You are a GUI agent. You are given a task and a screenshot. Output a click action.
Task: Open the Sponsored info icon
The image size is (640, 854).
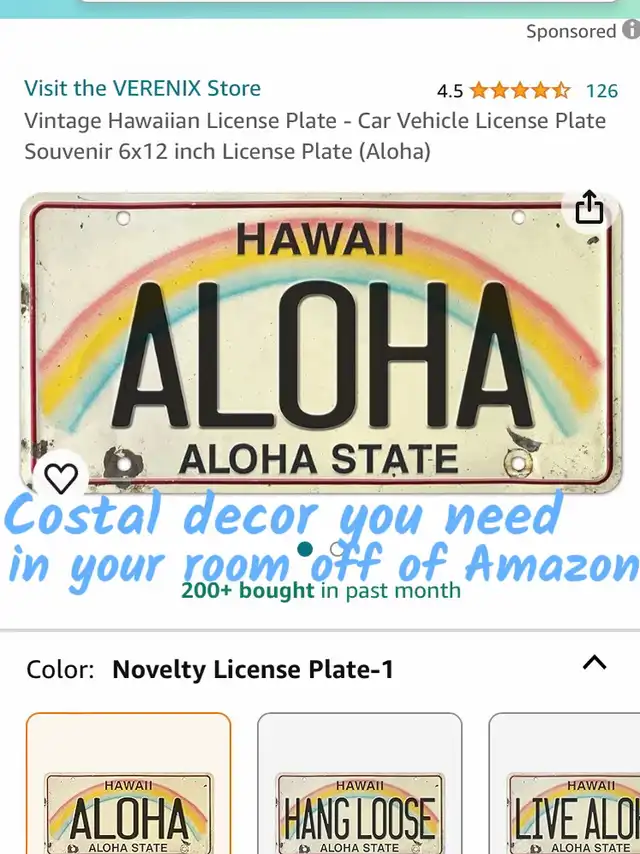click(x=631, y=30)
